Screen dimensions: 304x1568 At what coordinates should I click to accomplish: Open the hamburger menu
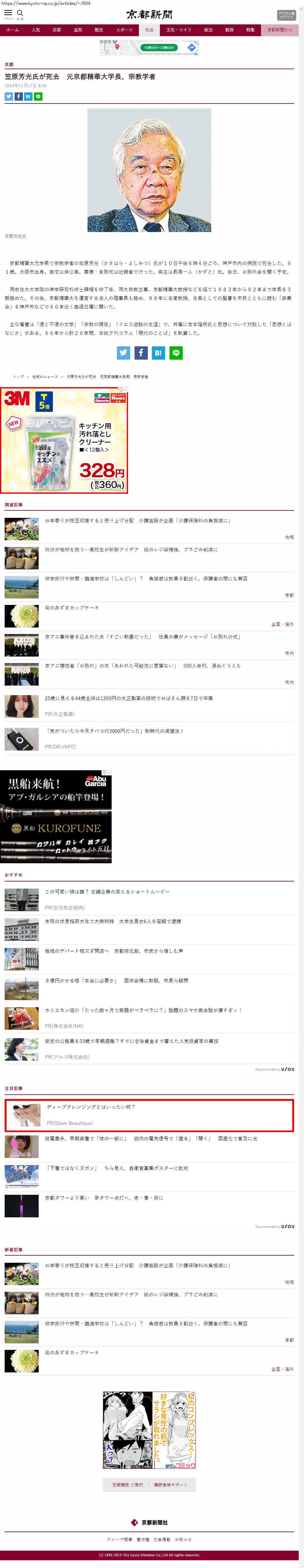pos(8,13)
